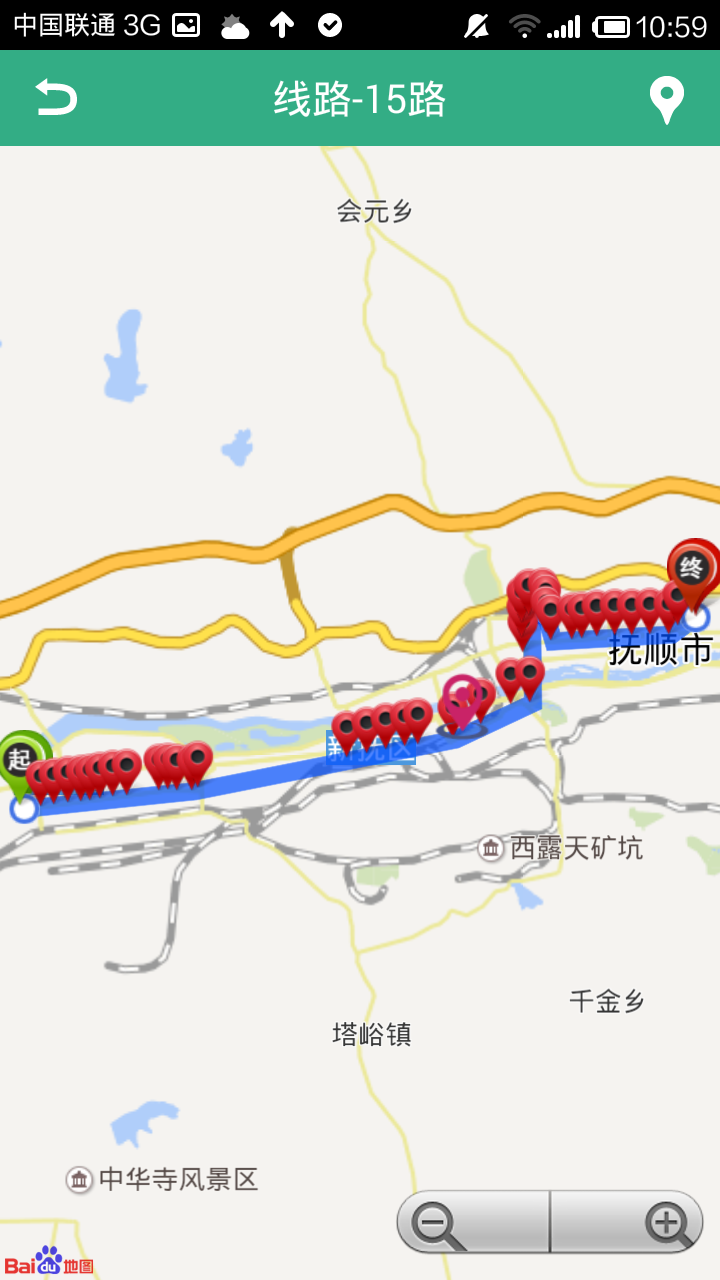Go back using the return arrow
720x1280 pixels.
coord(56,98)
